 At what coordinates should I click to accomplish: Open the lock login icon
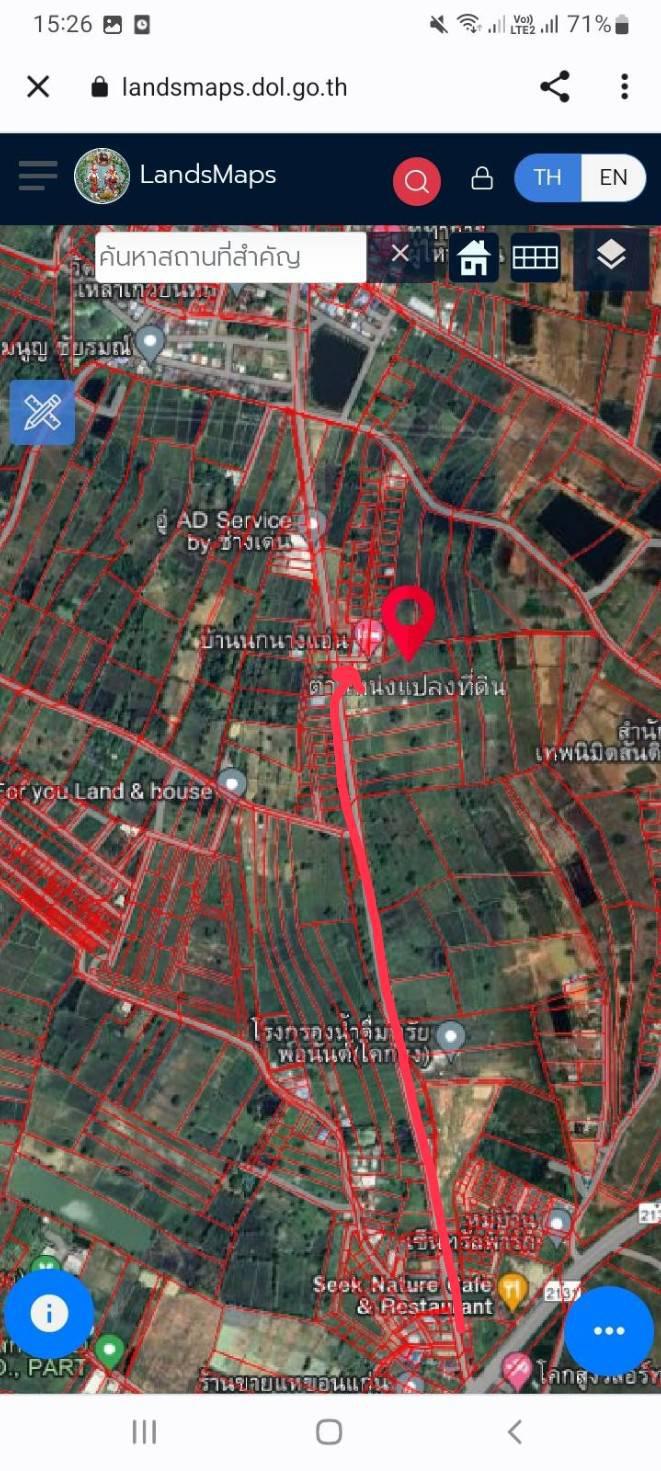pyautogui.click(x=482, y=178)
